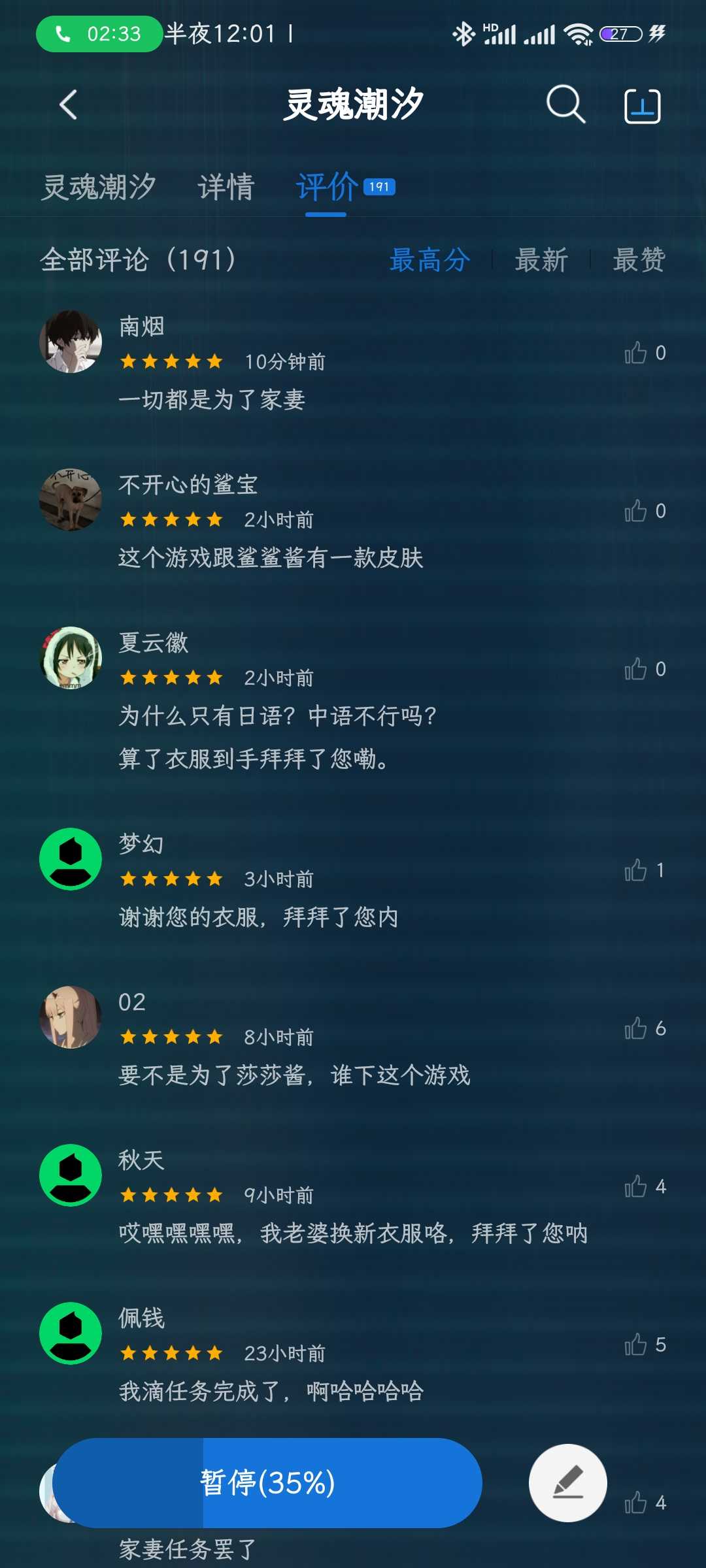Image resolution: width=706 pixels, height=1568 pixels.
Task: Like 夏云徽's review
Action: (635, 669)
